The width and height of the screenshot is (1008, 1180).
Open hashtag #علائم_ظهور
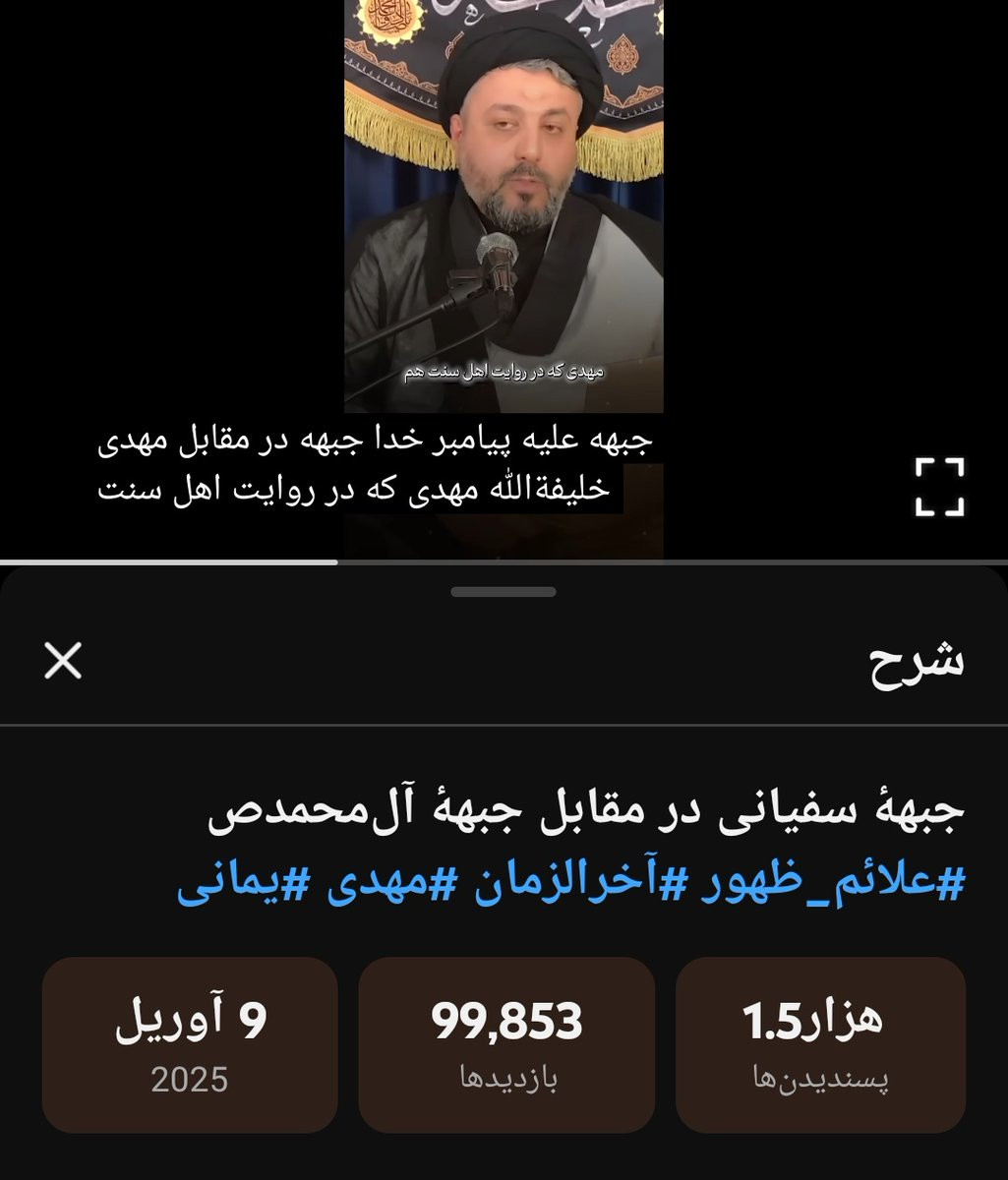(x=828, y=883)
